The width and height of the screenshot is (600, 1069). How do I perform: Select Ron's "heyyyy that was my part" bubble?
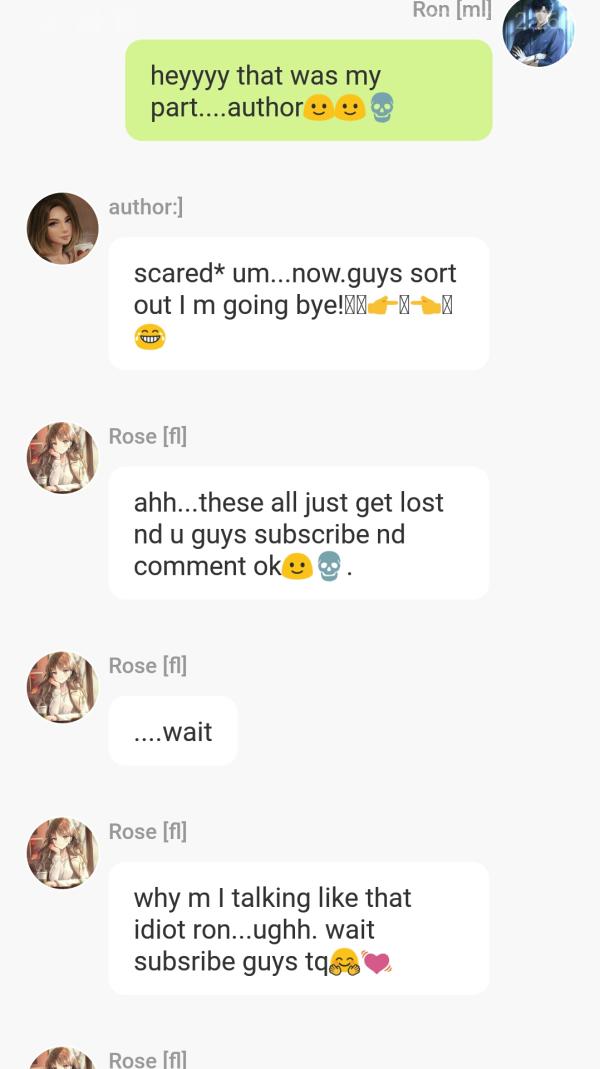pyautogui.click(x=308, y=91)
